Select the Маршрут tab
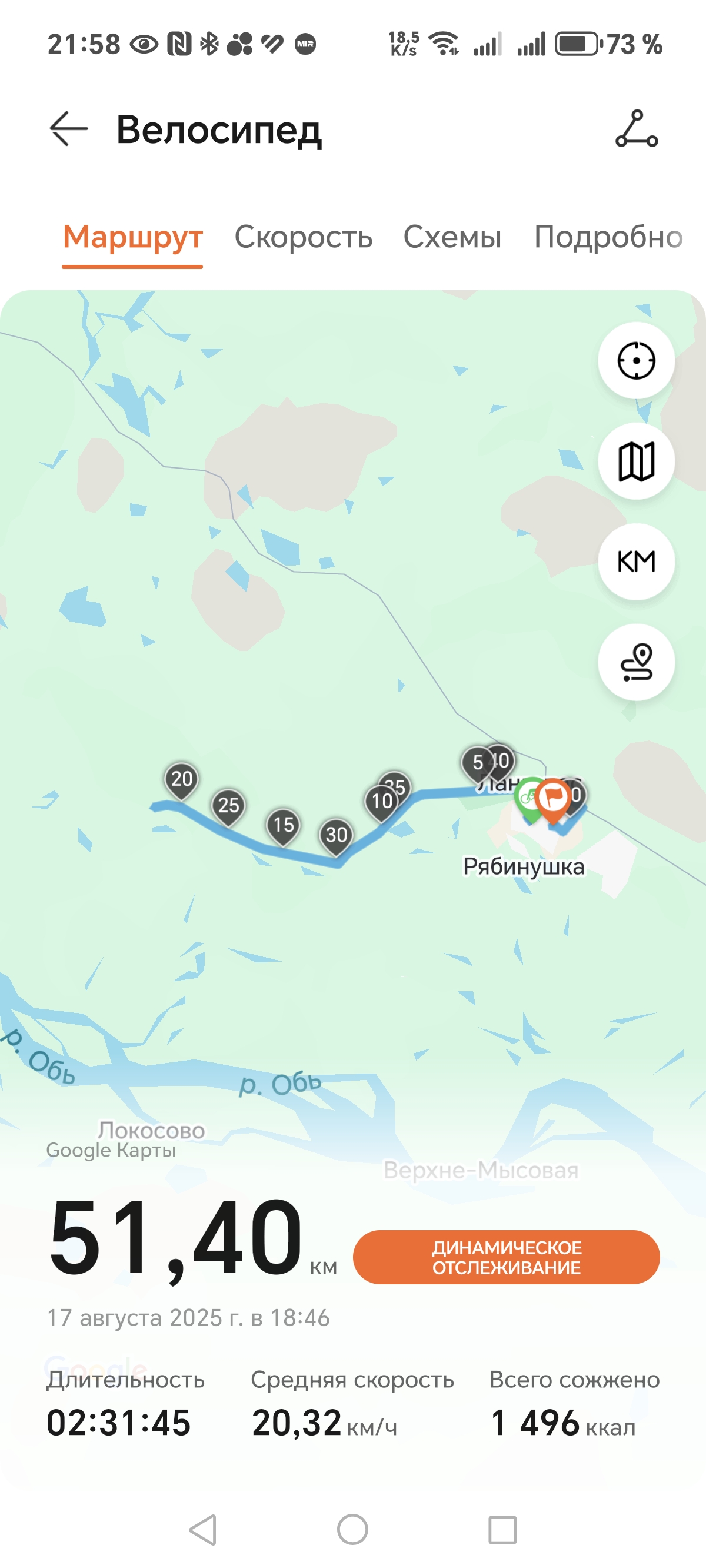The height and width of the screenshot is (1568, 706). click(x=133, y=237)
